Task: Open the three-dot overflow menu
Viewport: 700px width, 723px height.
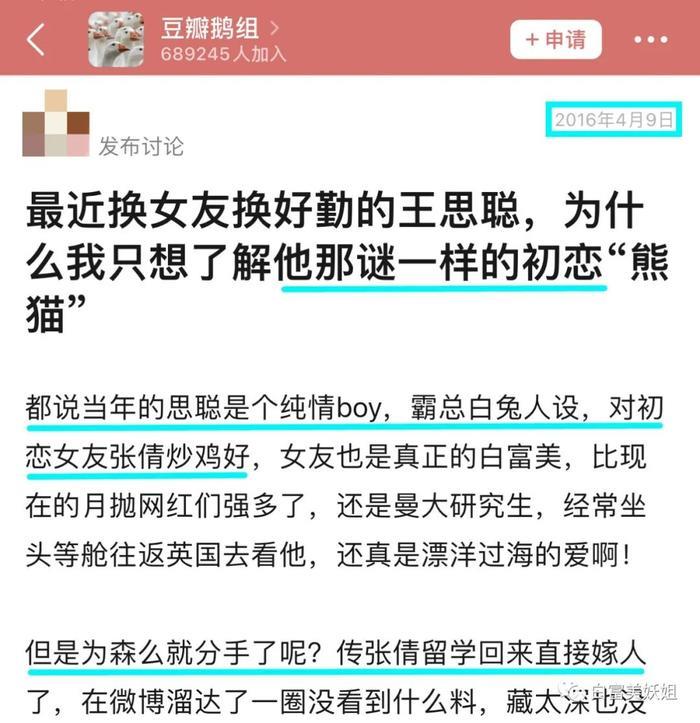Action: (x=651, y=40)
